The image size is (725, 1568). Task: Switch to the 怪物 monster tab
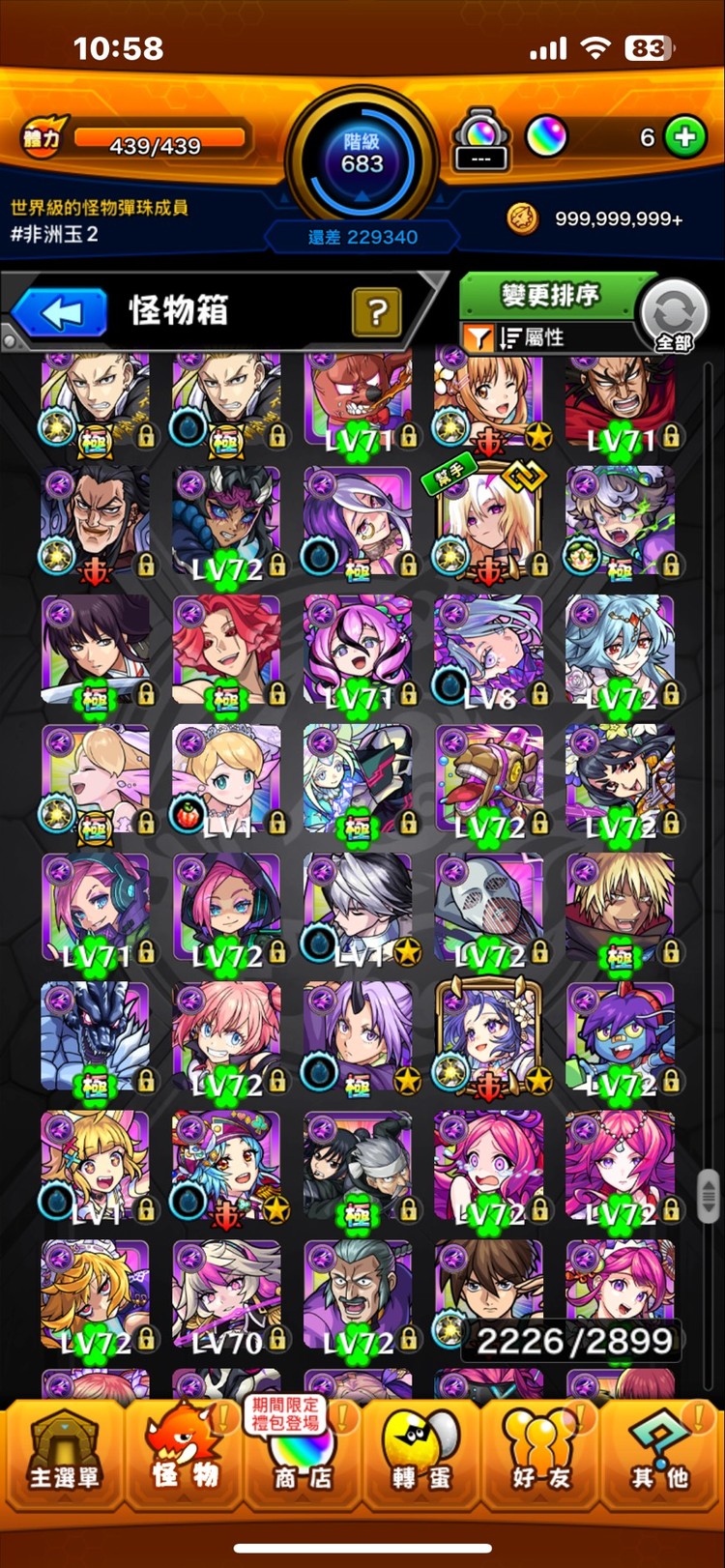[x=185, y=1452]
